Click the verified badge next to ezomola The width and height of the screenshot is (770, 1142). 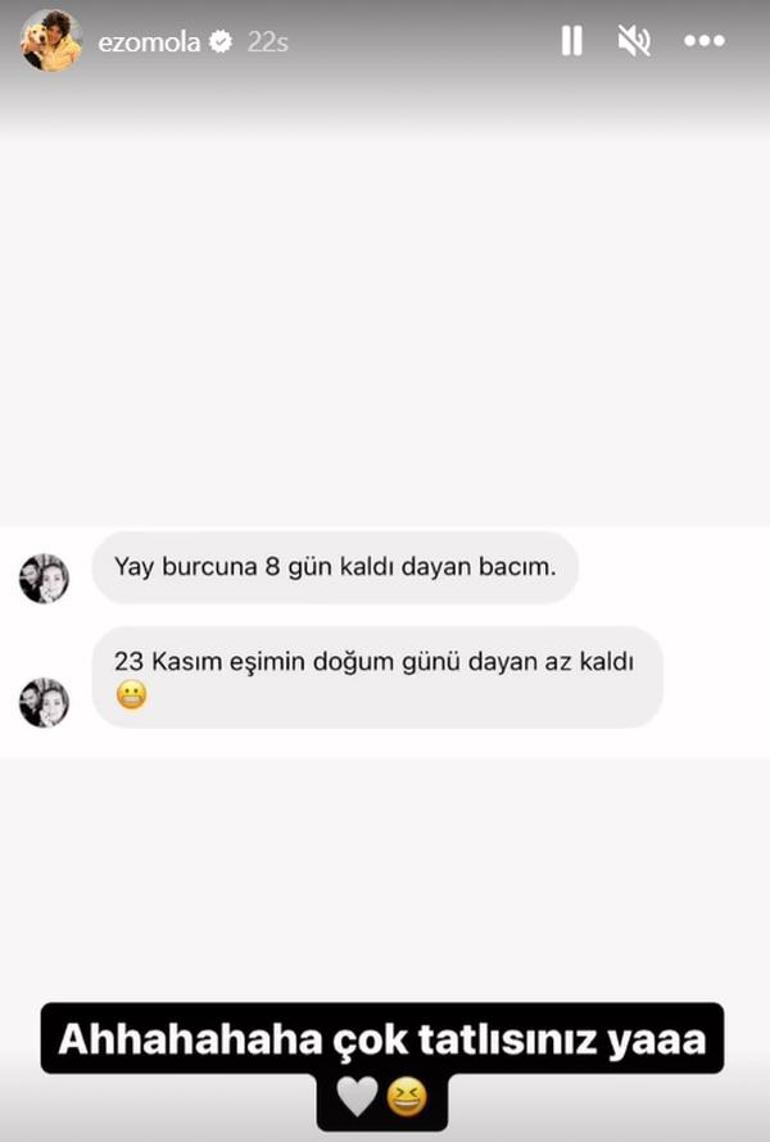(216, 42)
